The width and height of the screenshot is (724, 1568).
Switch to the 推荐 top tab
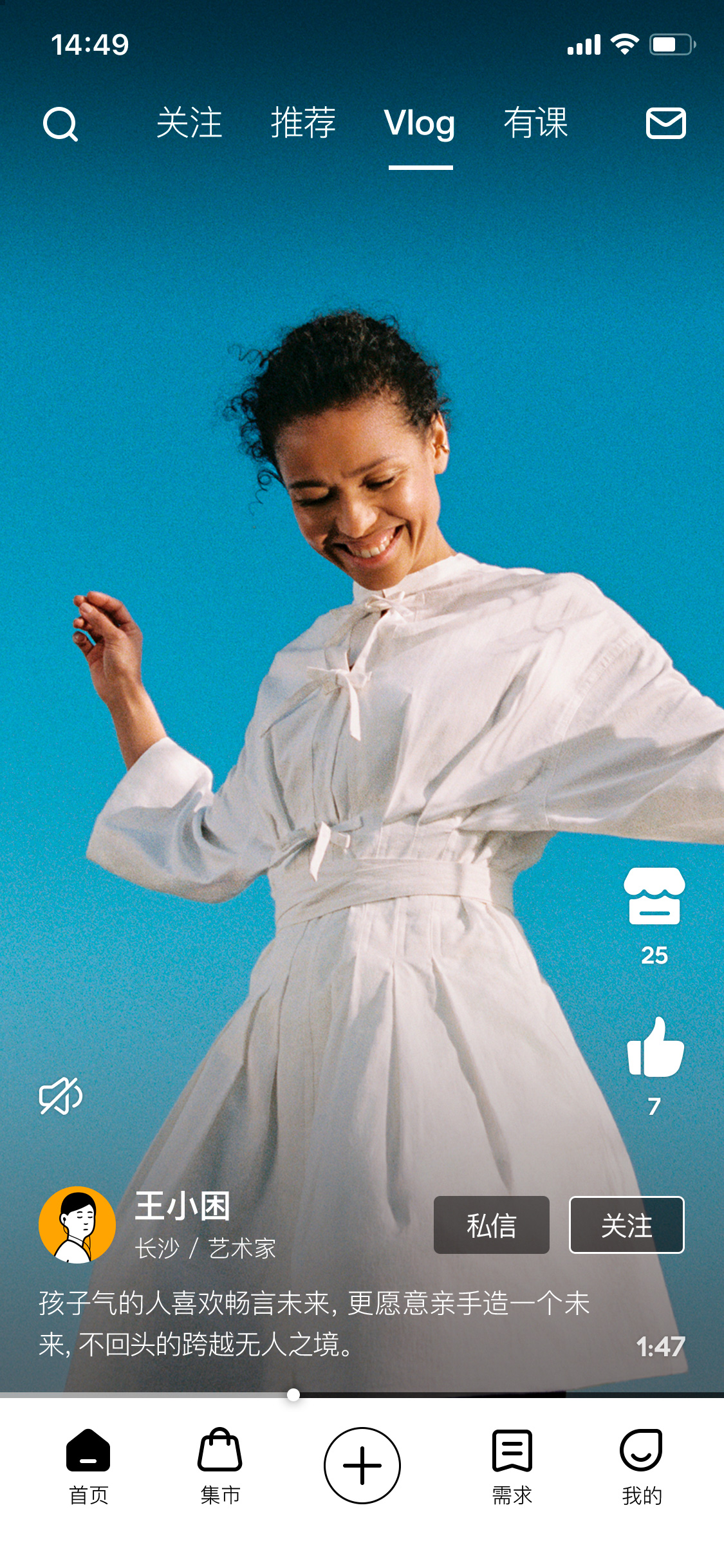tap(303, 122)
